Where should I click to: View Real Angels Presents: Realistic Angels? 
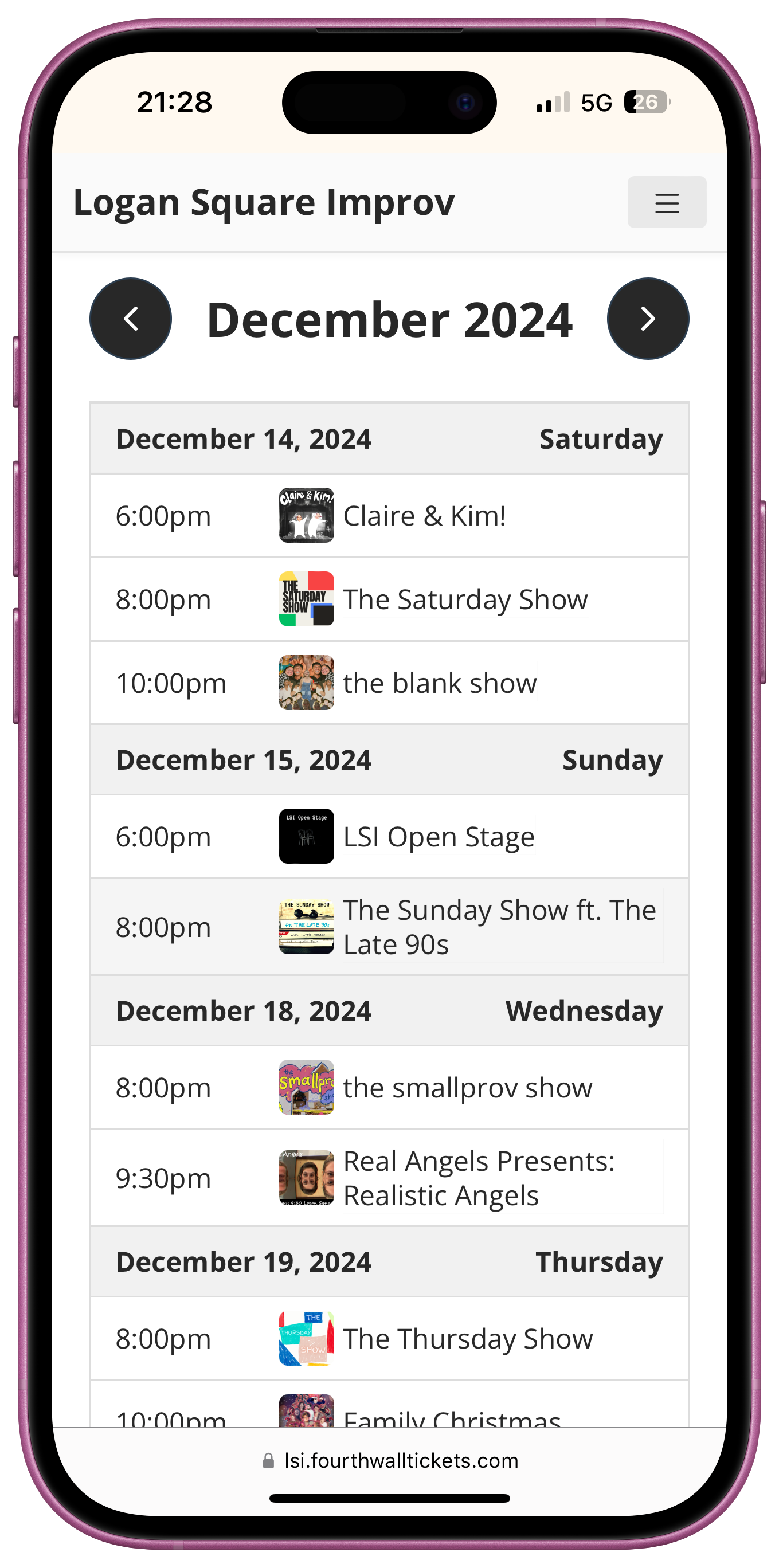479,1178
